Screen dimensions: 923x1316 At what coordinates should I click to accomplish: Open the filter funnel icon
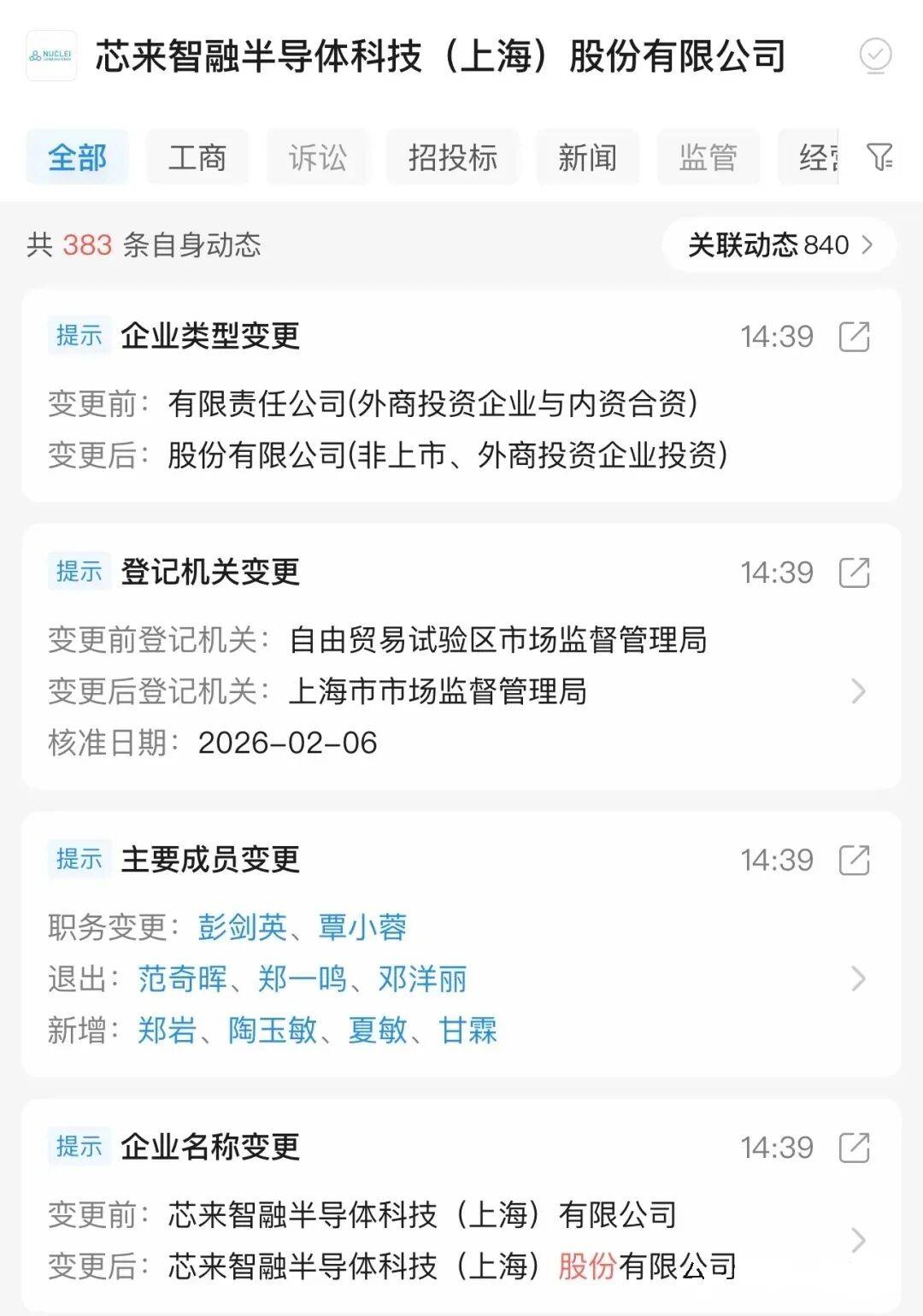[x=879, y=157]
